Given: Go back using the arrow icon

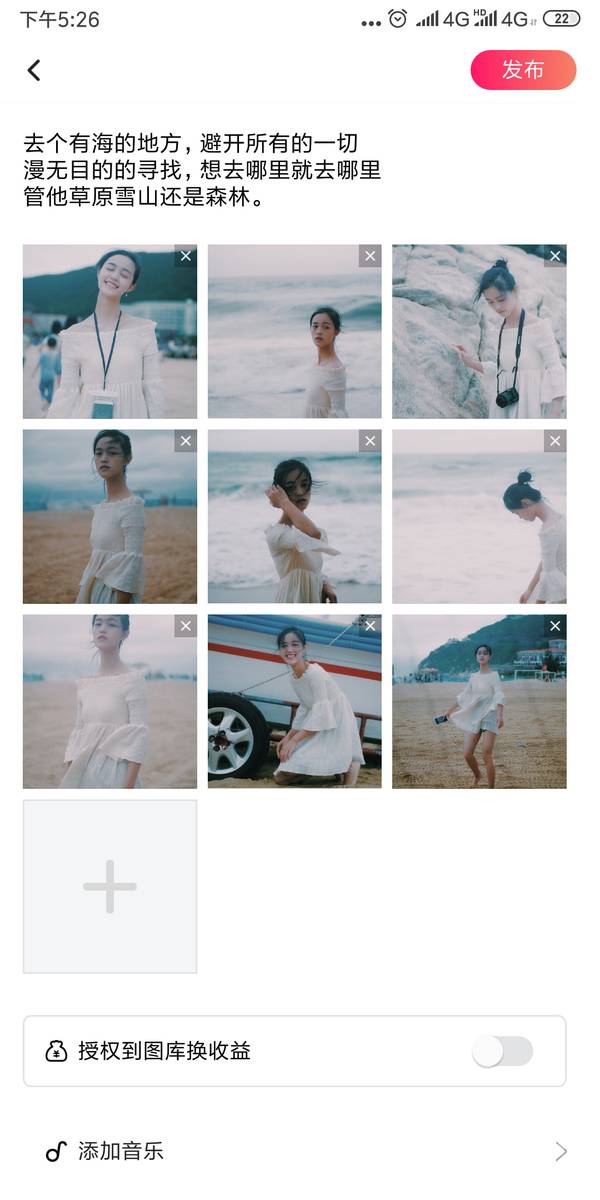Looking at the screenshot, I should [34, 70].
